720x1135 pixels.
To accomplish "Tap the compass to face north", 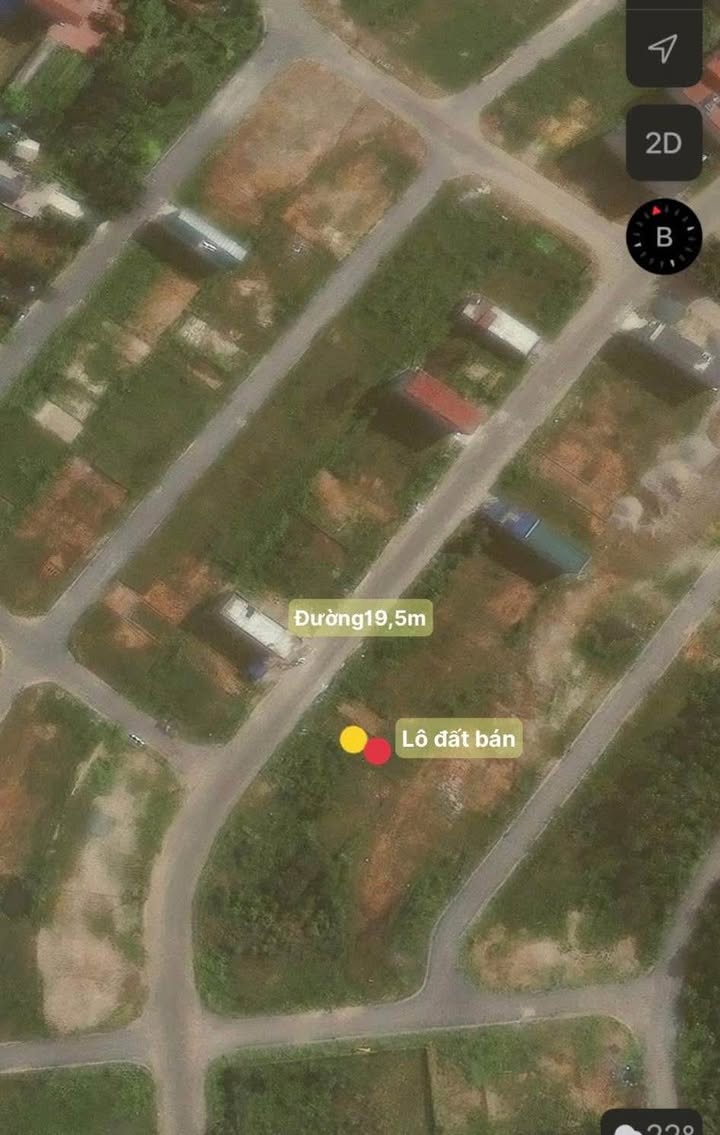I will pyautogui.click(x=664, y=237).
